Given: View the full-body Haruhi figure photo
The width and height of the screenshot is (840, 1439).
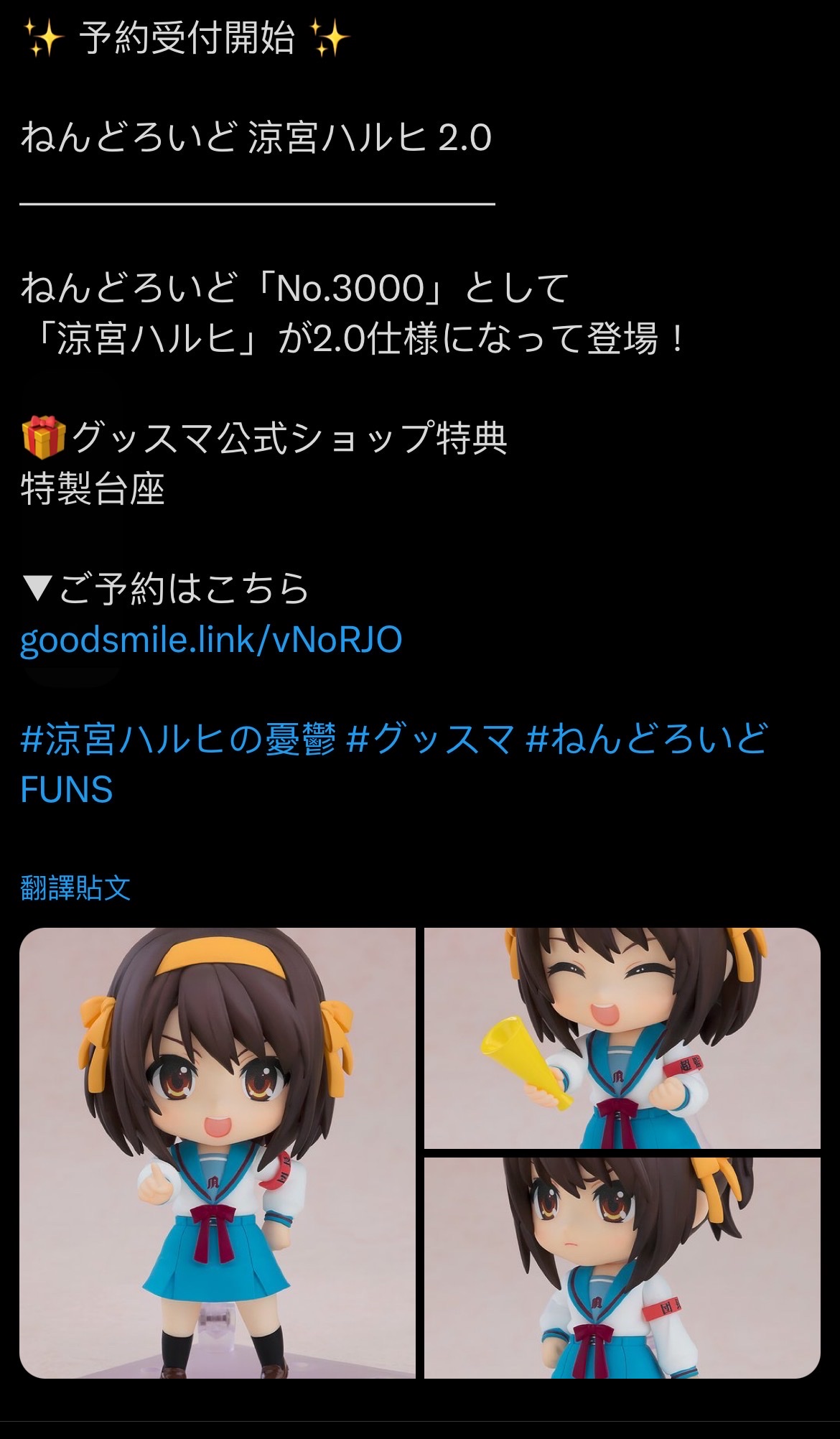Looking at the screenshot, I should (x=218, y=1152).
